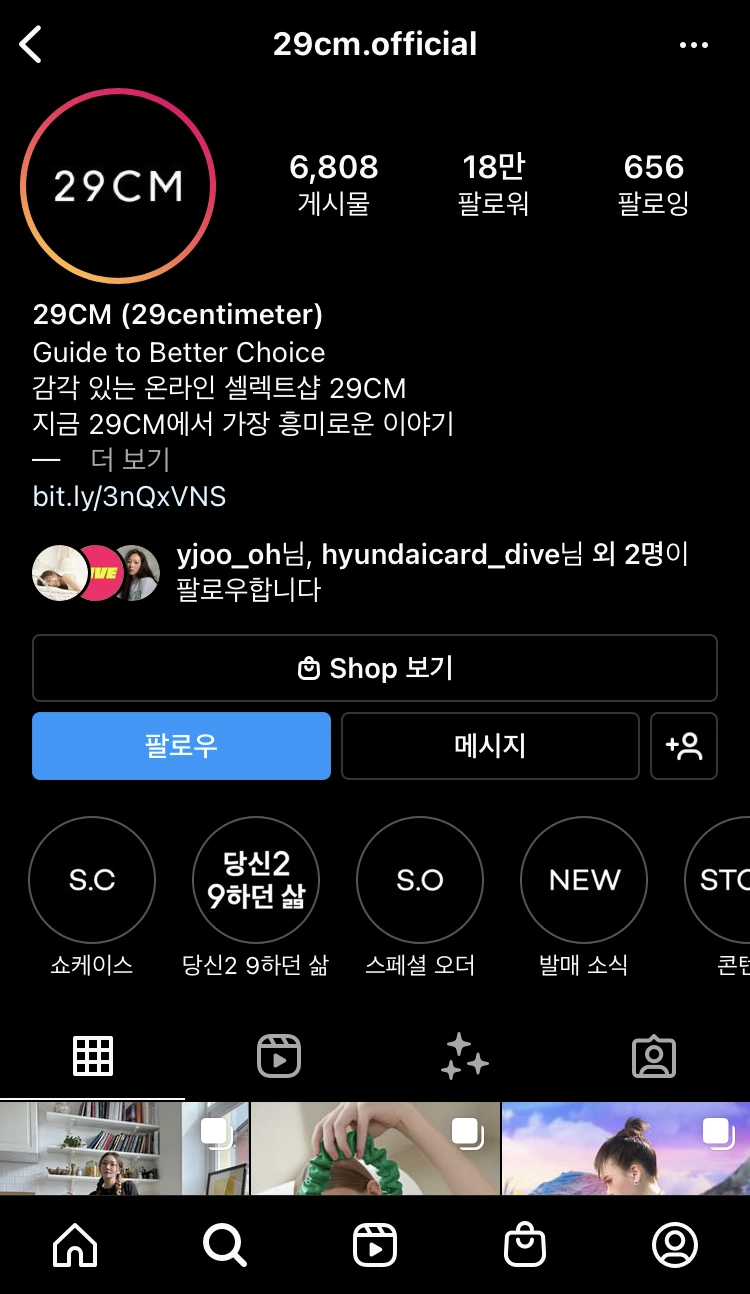This screenshot has height=1294, width=750.
Task: Go to the Home feed in the bottom bar
Action: click(75, 1245)
